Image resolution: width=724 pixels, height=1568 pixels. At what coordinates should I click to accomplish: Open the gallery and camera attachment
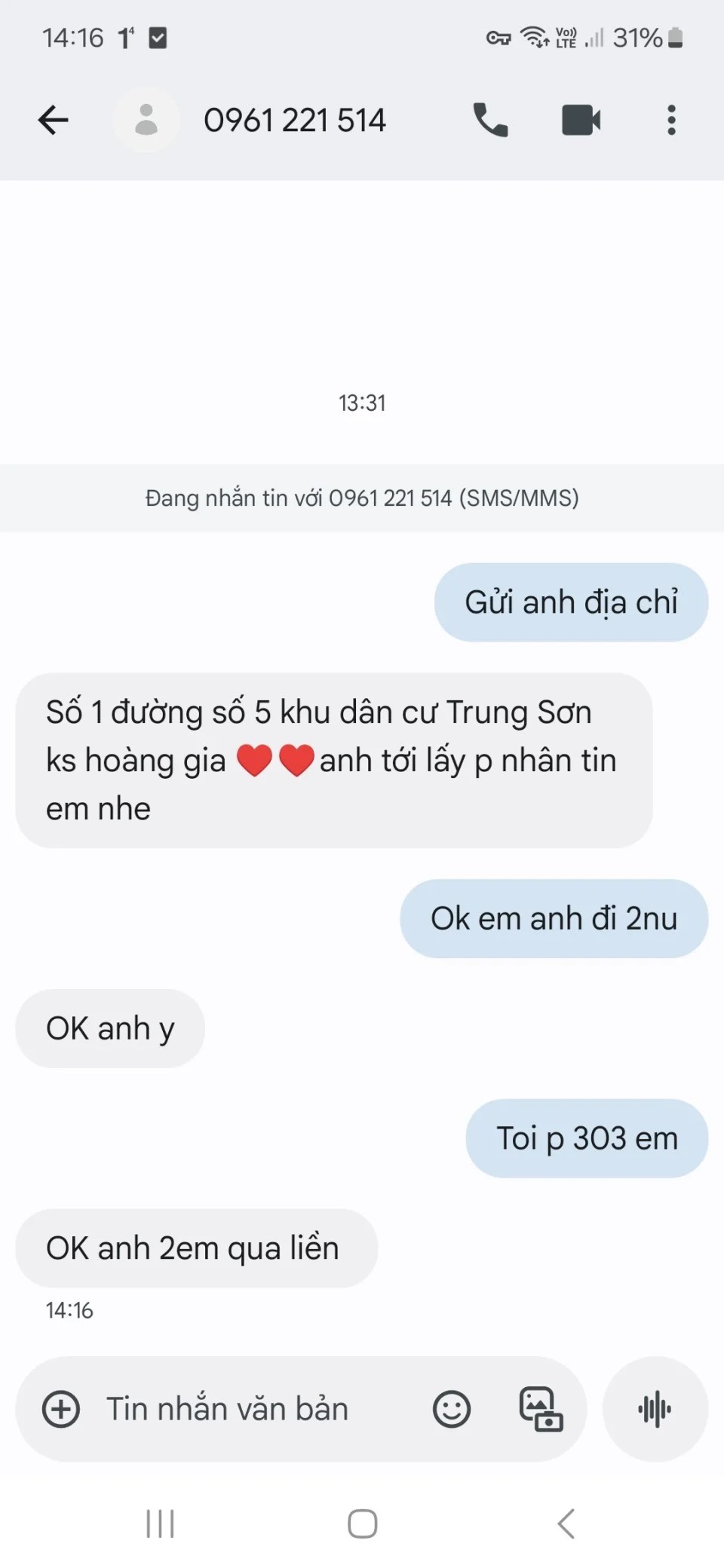coord(541,1409)
